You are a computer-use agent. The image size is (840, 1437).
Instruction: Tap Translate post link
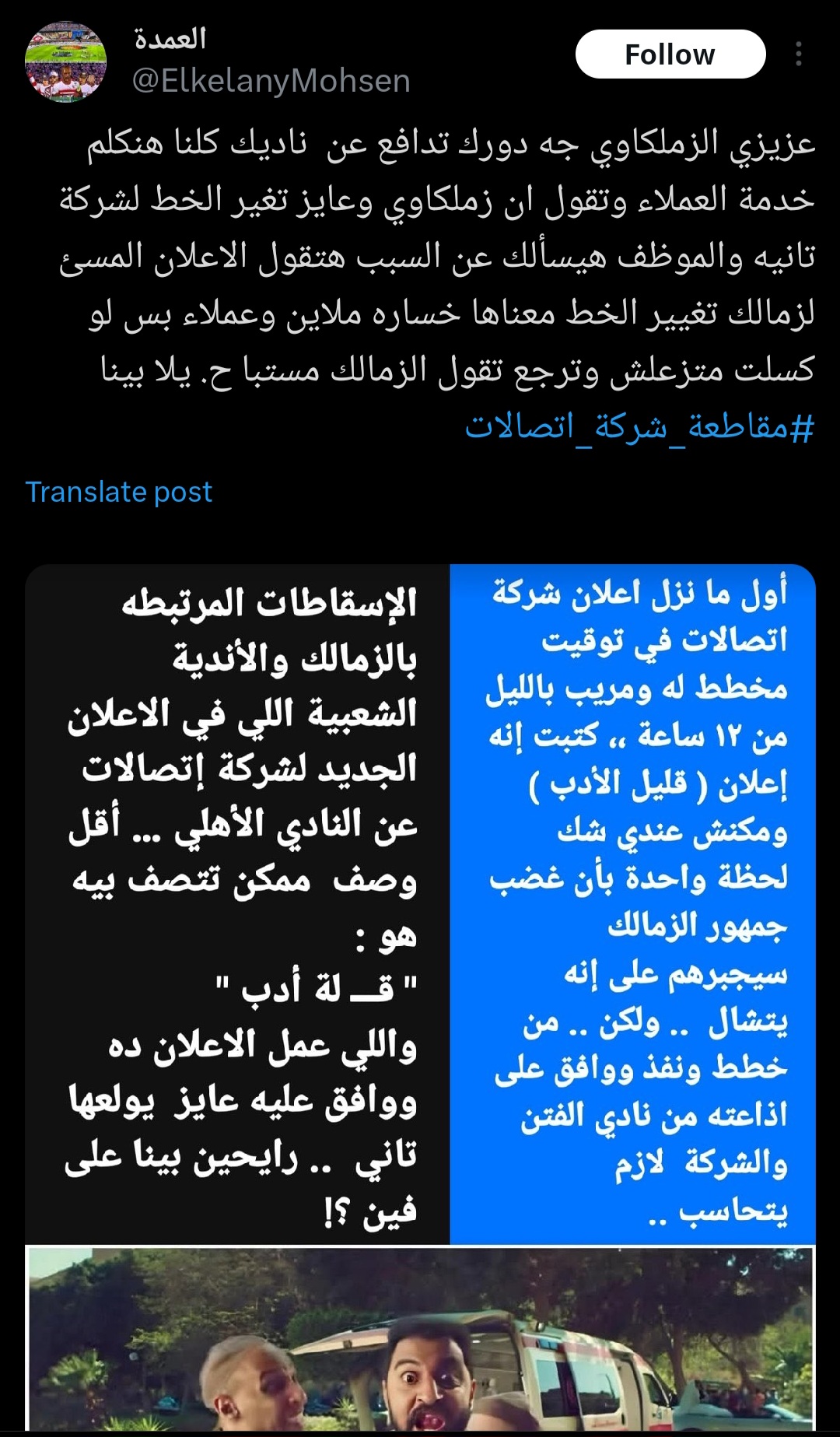[118, 492]
